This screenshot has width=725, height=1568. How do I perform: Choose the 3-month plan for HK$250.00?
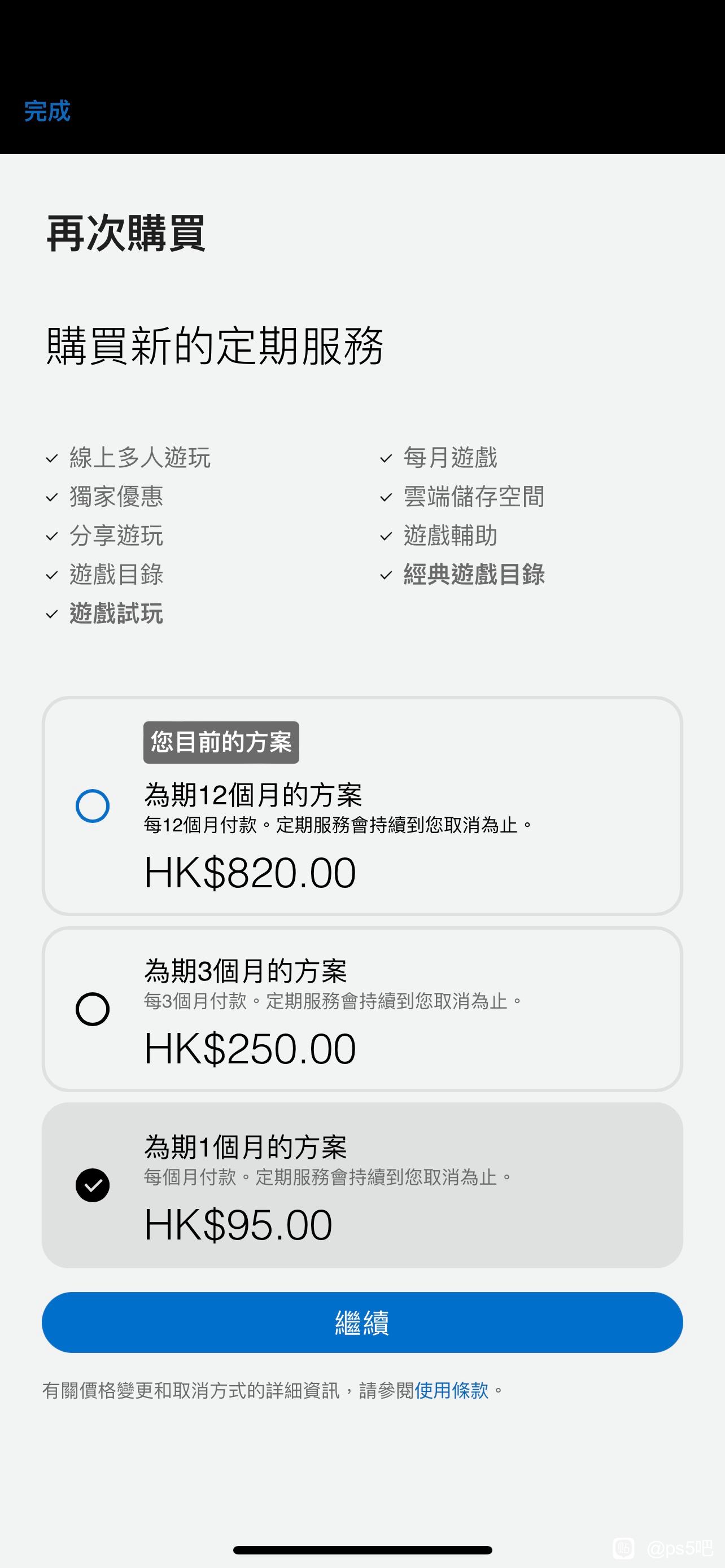tap(362, 1009)
